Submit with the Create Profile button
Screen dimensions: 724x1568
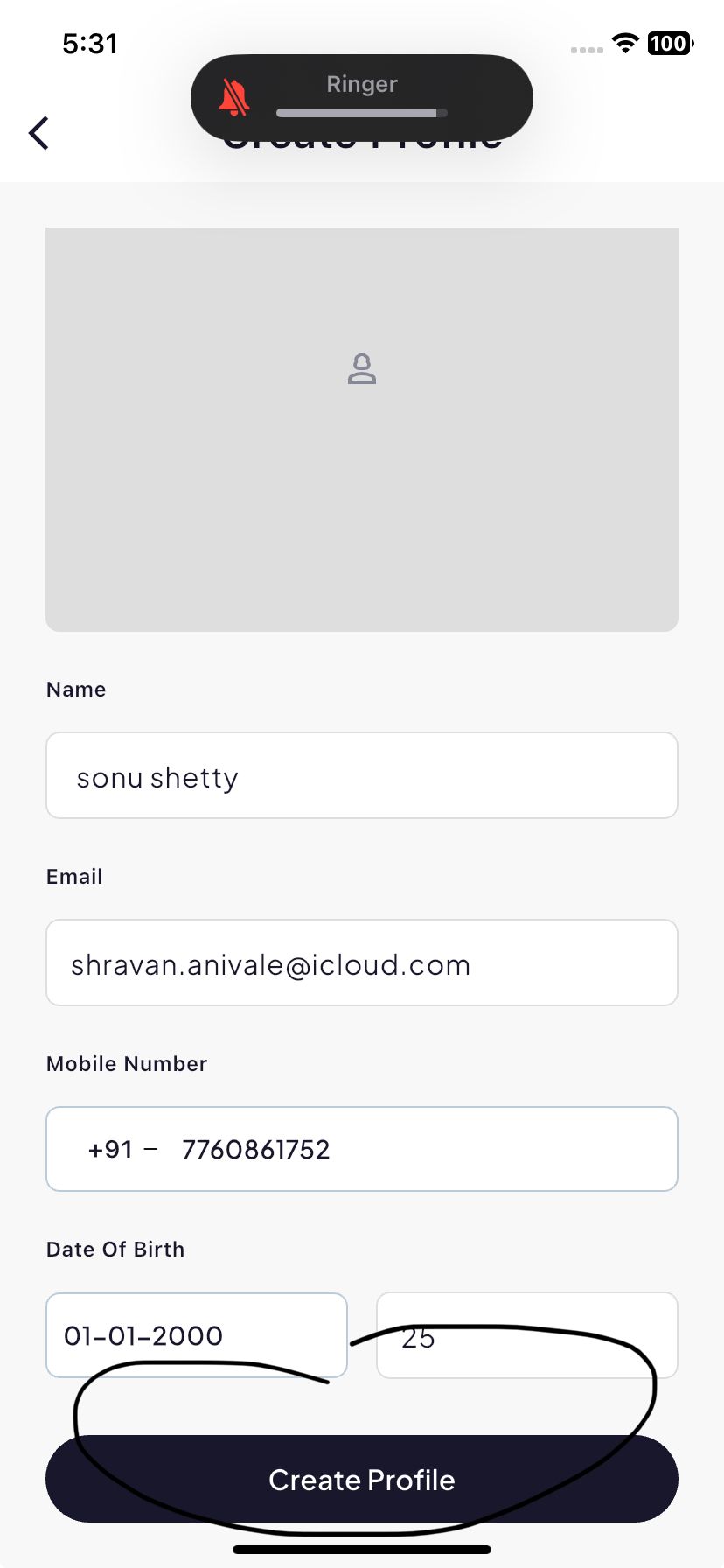tap(361, 1479)
